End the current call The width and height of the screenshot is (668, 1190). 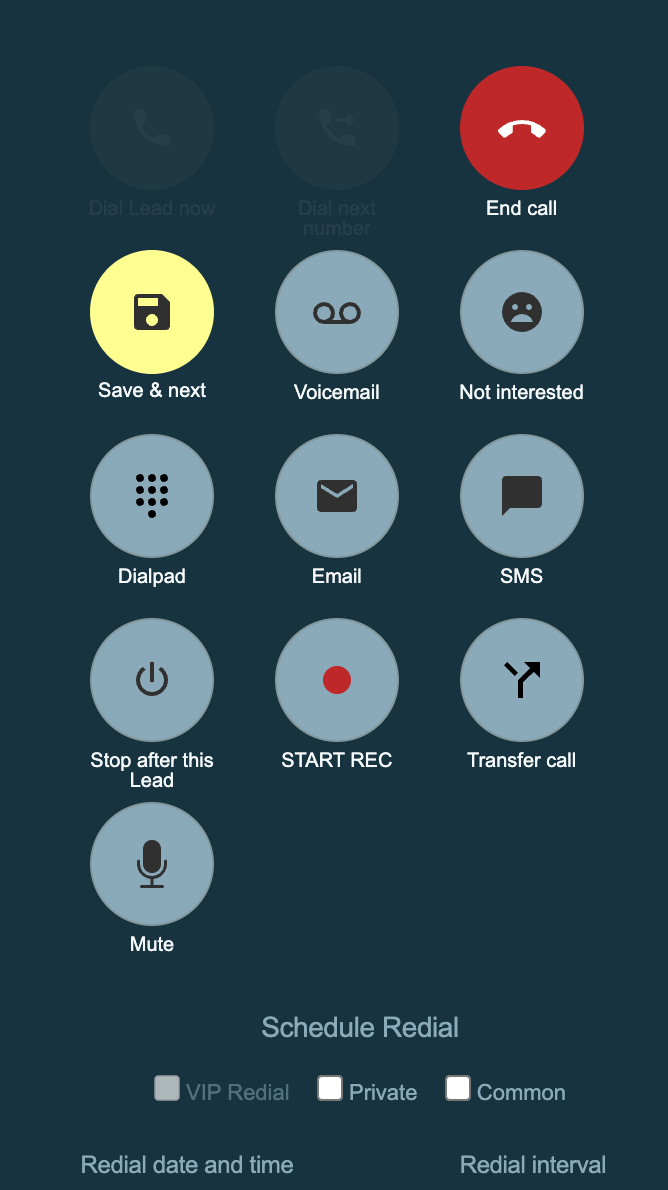click(x=521, y=128)
